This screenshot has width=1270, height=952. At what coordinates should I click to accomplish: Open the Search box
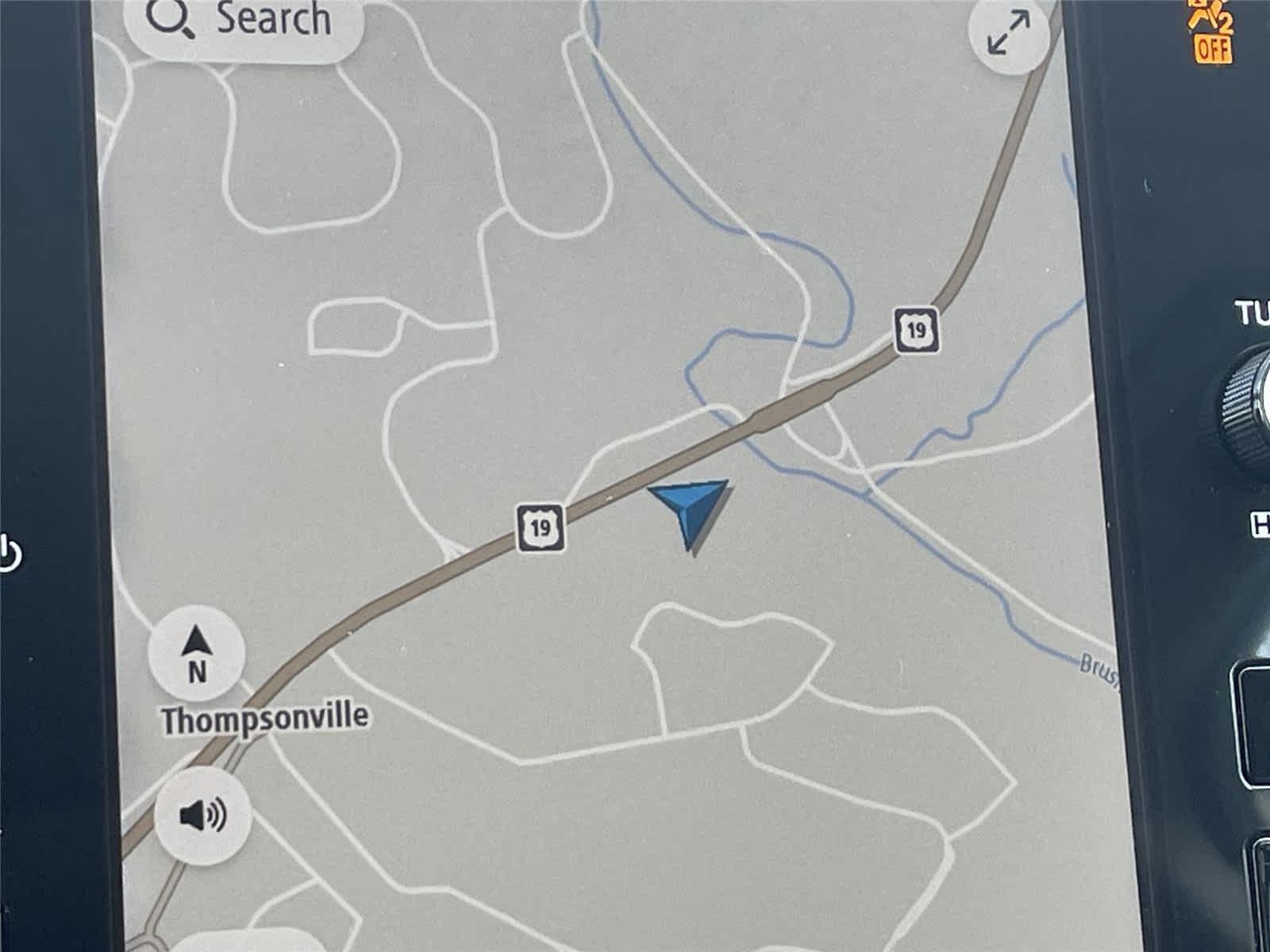pos(243,21)
